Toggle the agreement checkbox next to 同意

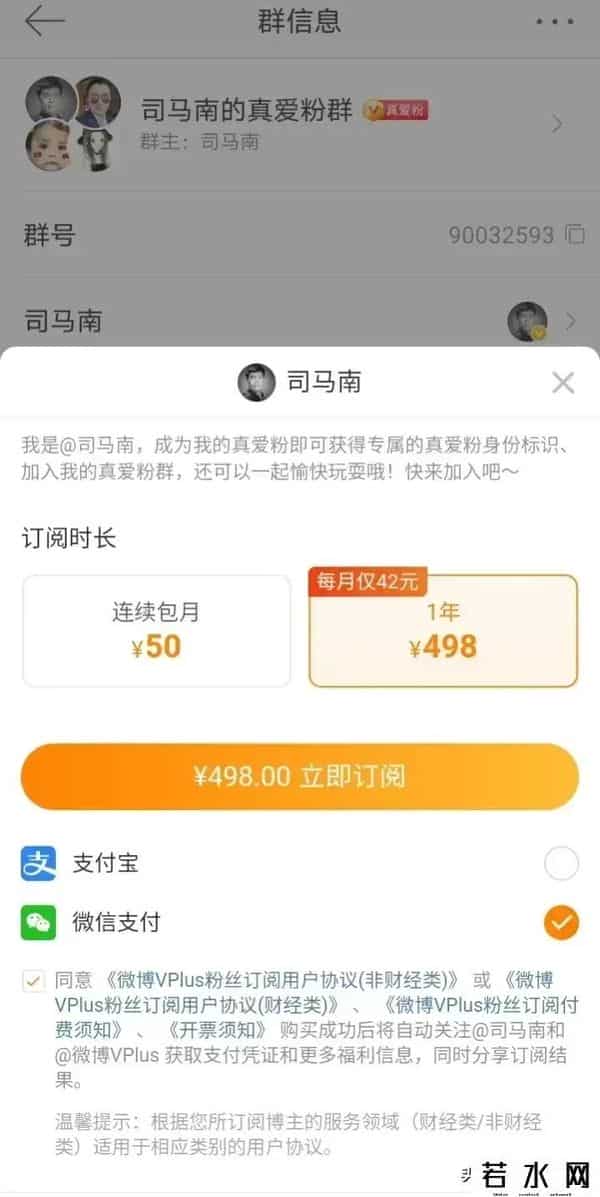33,981
